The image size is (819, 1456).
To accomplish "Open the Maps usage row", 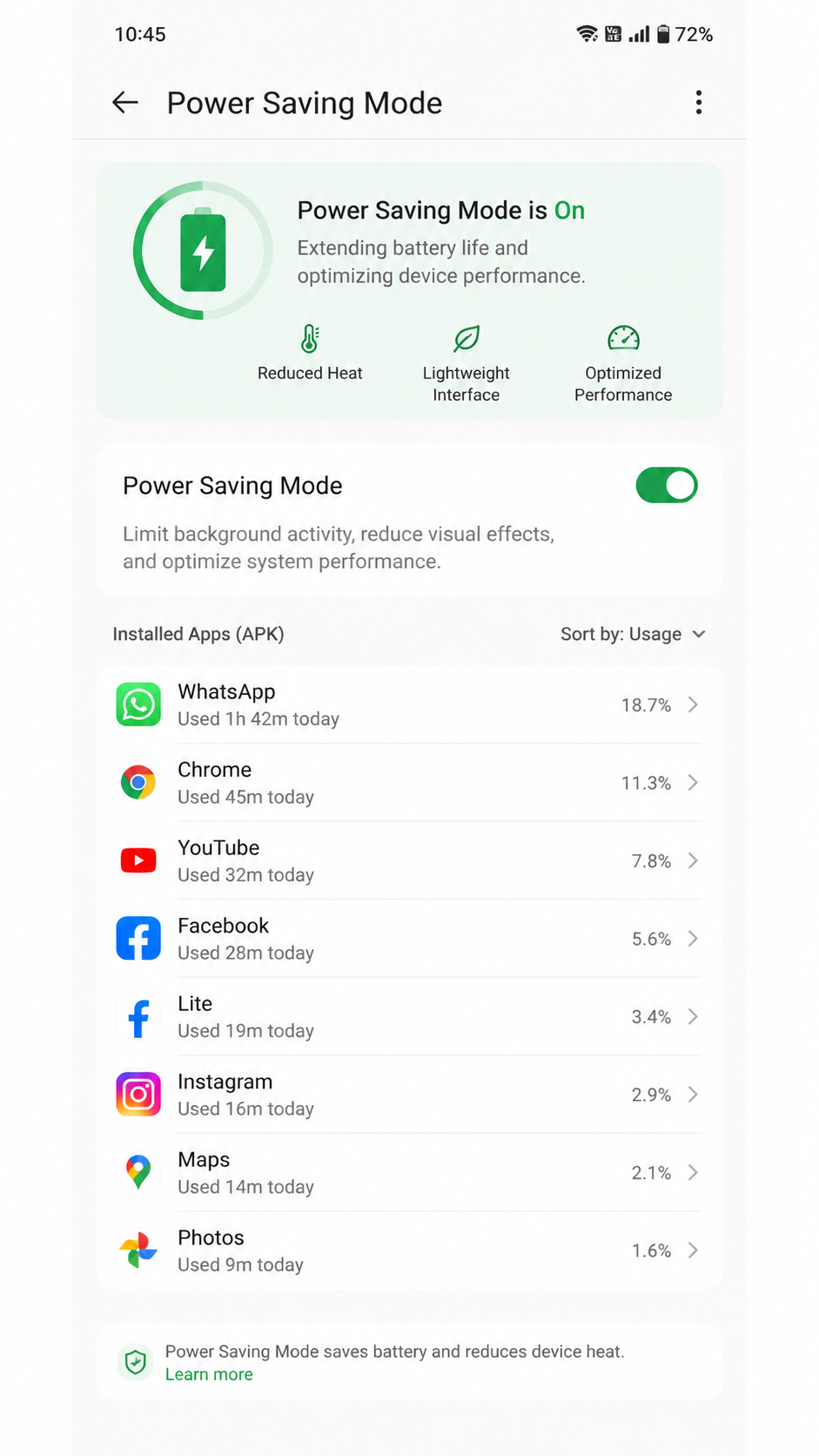I will tap(409, 1172).
